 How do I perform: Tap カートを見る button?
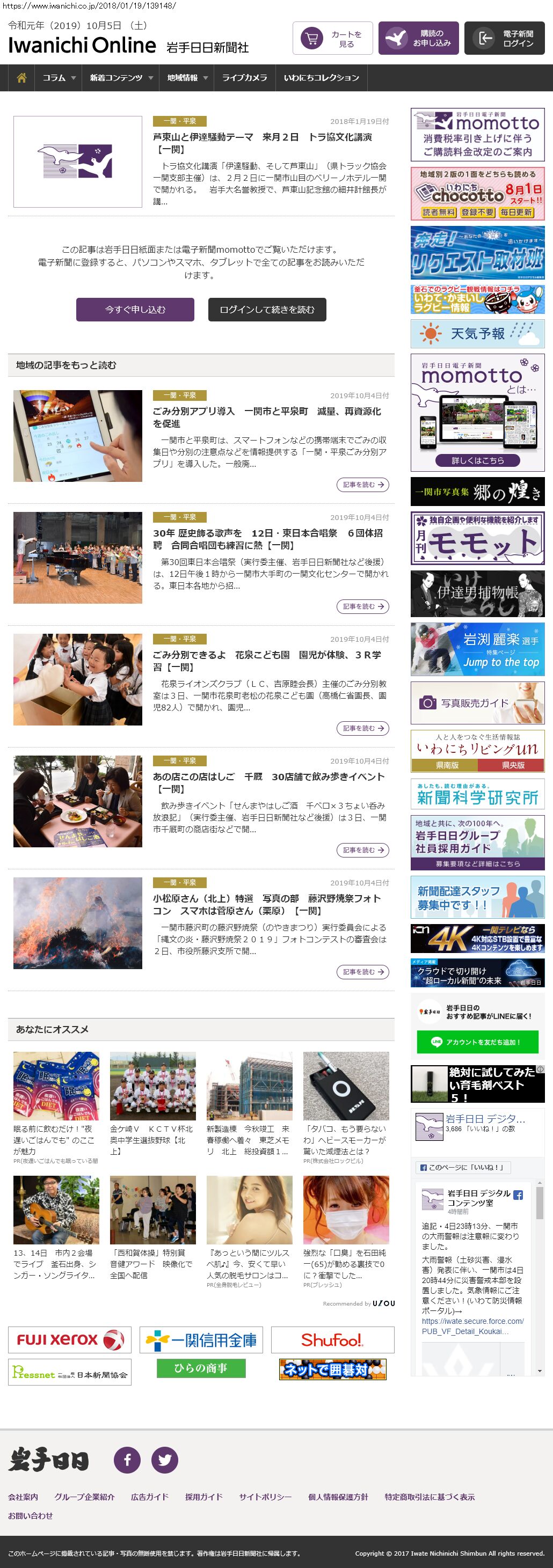332,38
